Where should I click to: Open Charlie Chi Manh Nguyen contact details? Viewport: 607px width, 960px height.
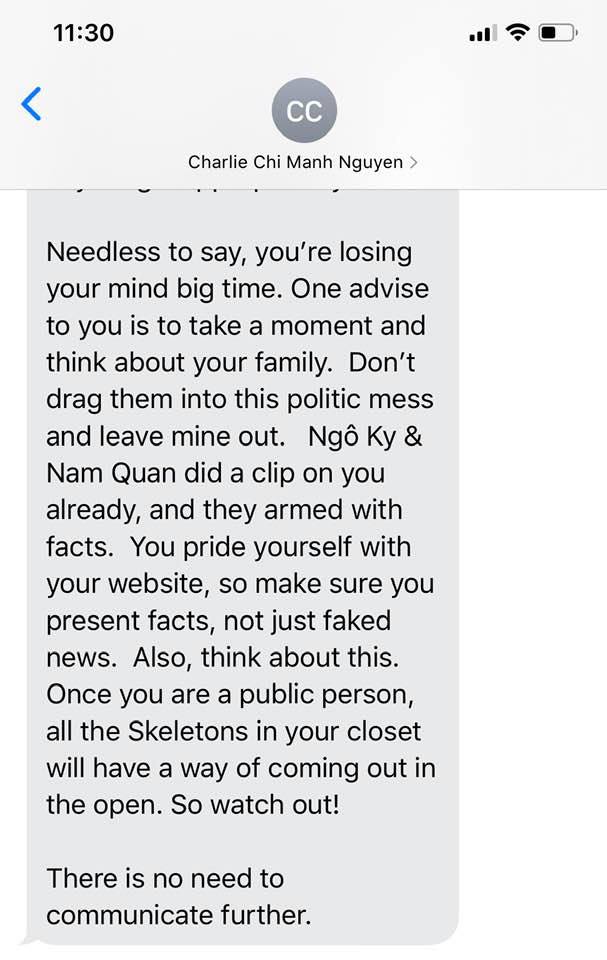point(303,160)
